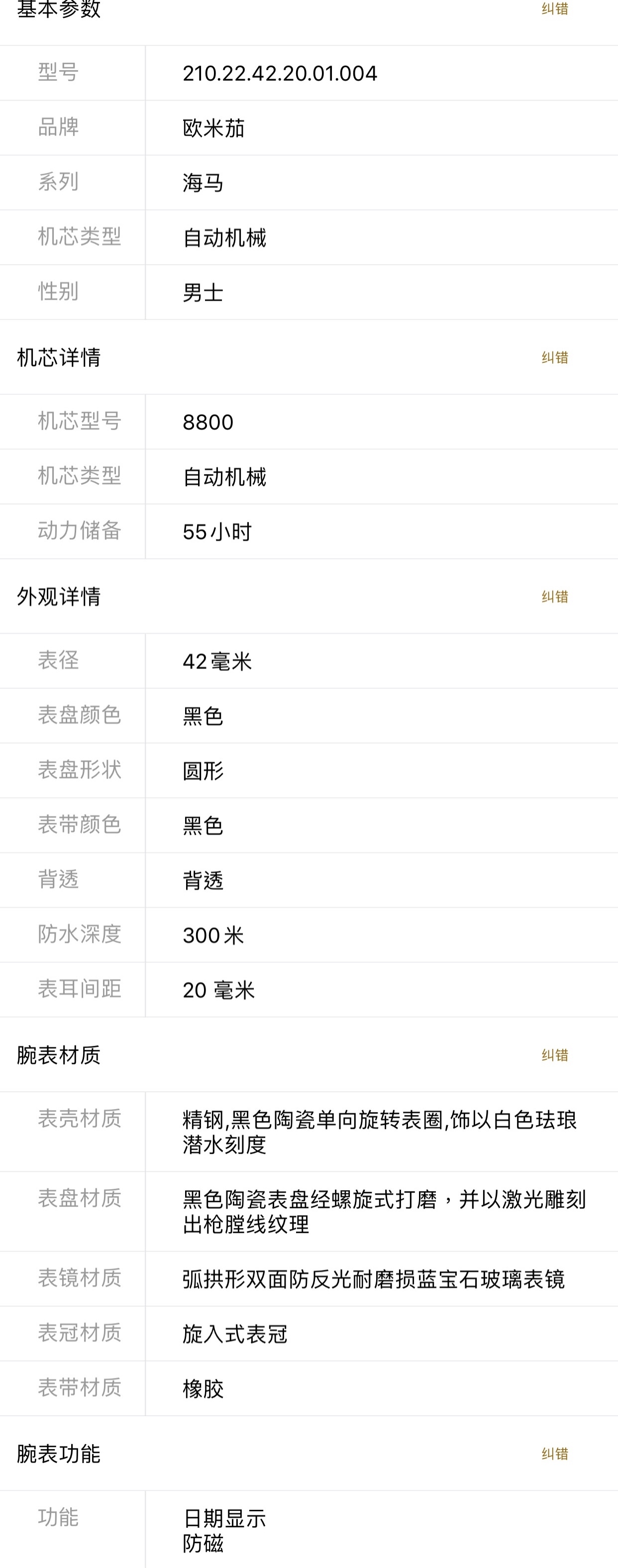Open 纠错 for 外观详情
The height and width of the screenshot is (1568, 618).
[x=555, y=596]
